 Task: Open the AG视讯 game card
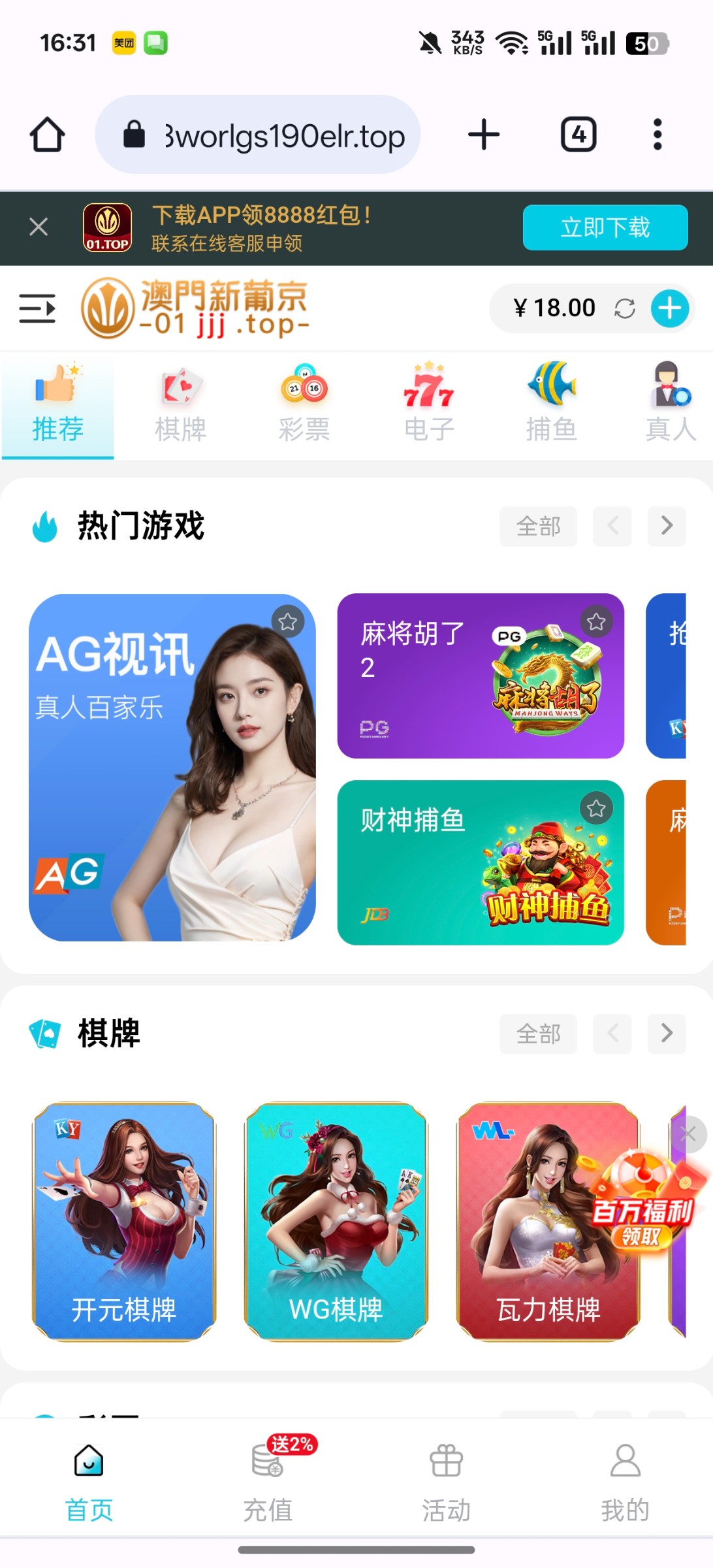point(172,768)
